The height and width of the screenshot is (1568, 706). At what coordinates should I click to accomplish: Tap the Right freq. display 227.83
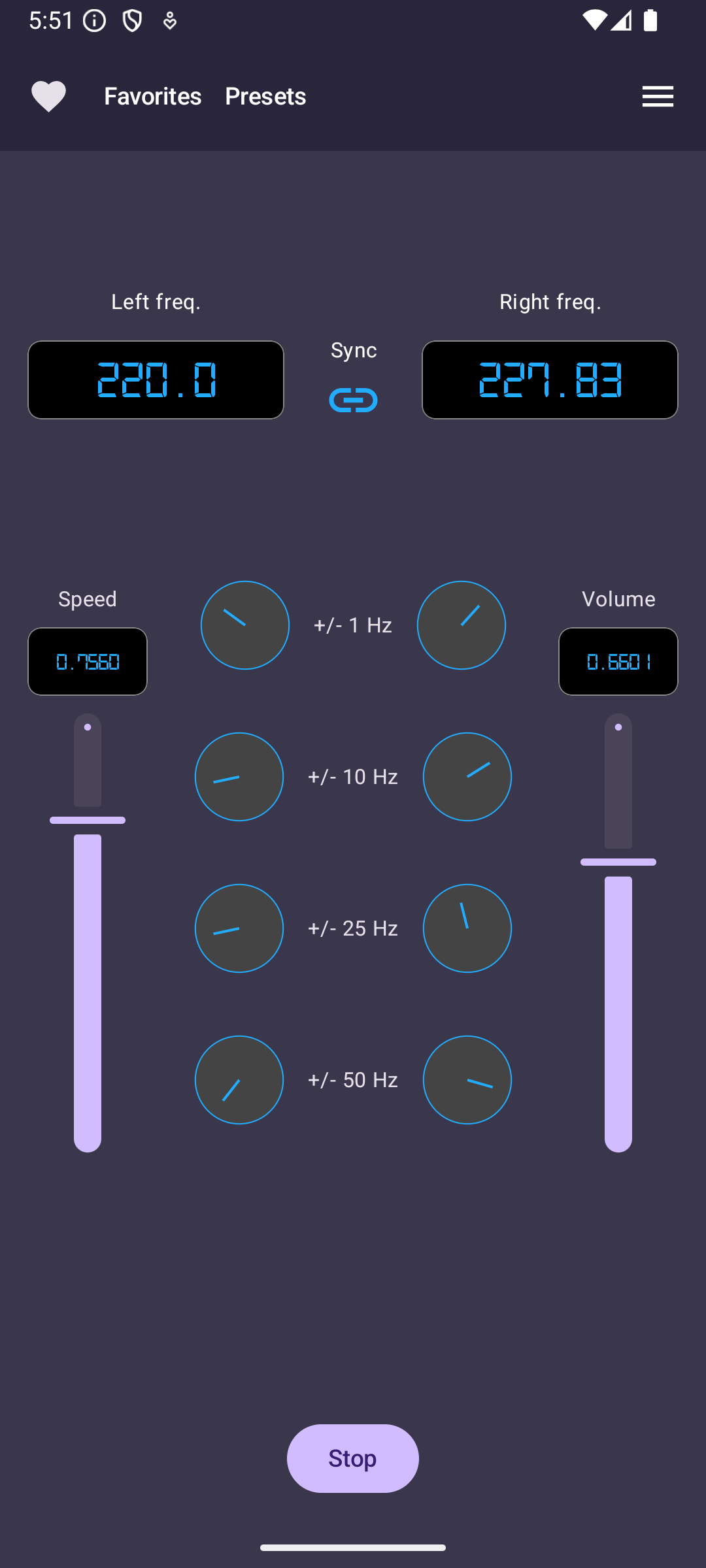550,380
